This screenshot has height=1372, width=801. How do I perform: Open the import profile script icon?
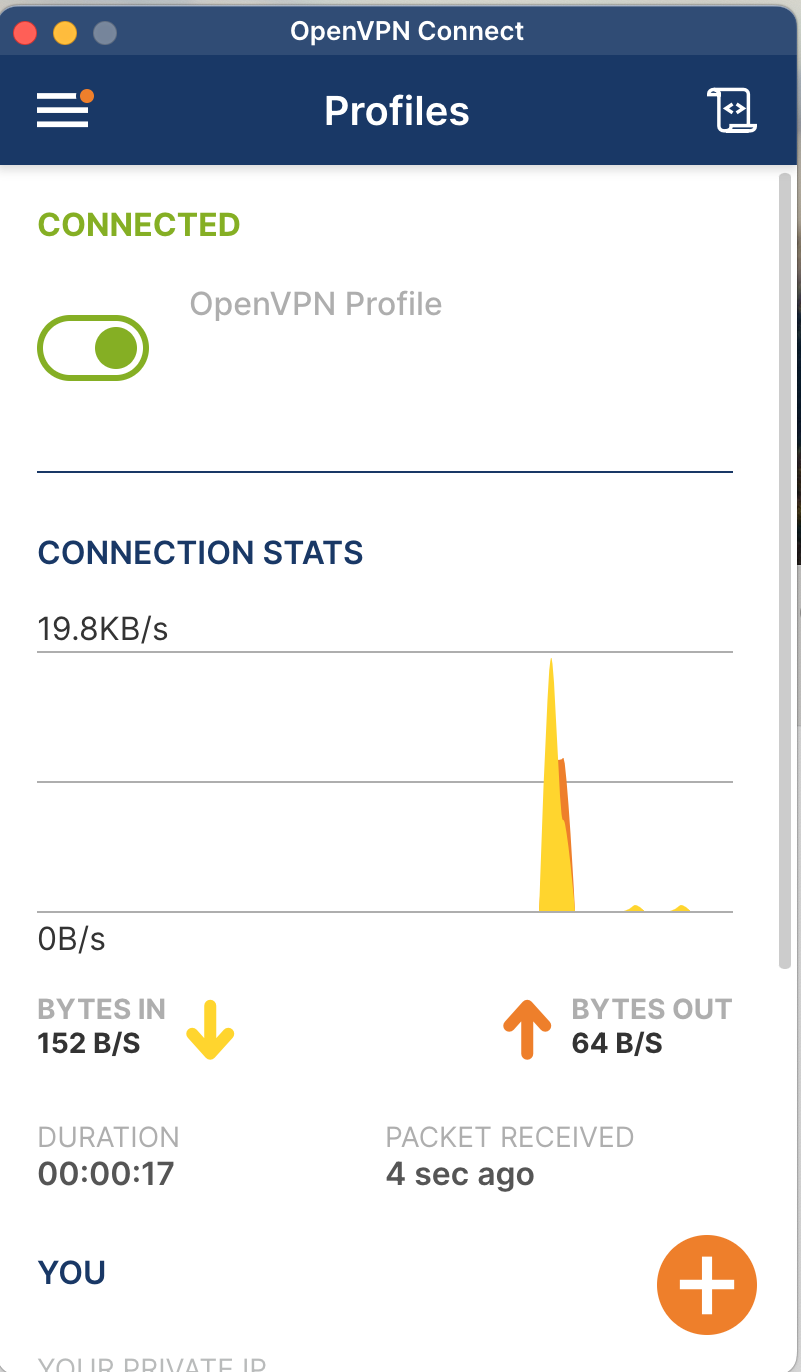click(x=732, y=110)
